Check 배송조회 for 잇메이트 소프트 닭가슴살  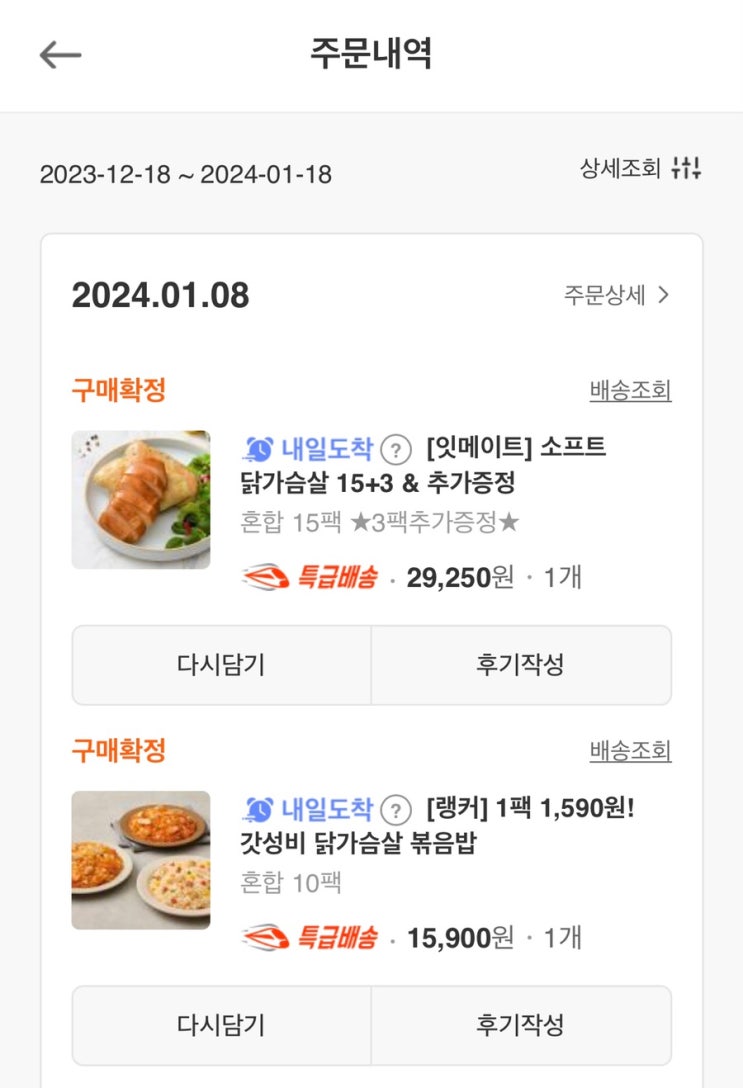click(x=630, y=390)
